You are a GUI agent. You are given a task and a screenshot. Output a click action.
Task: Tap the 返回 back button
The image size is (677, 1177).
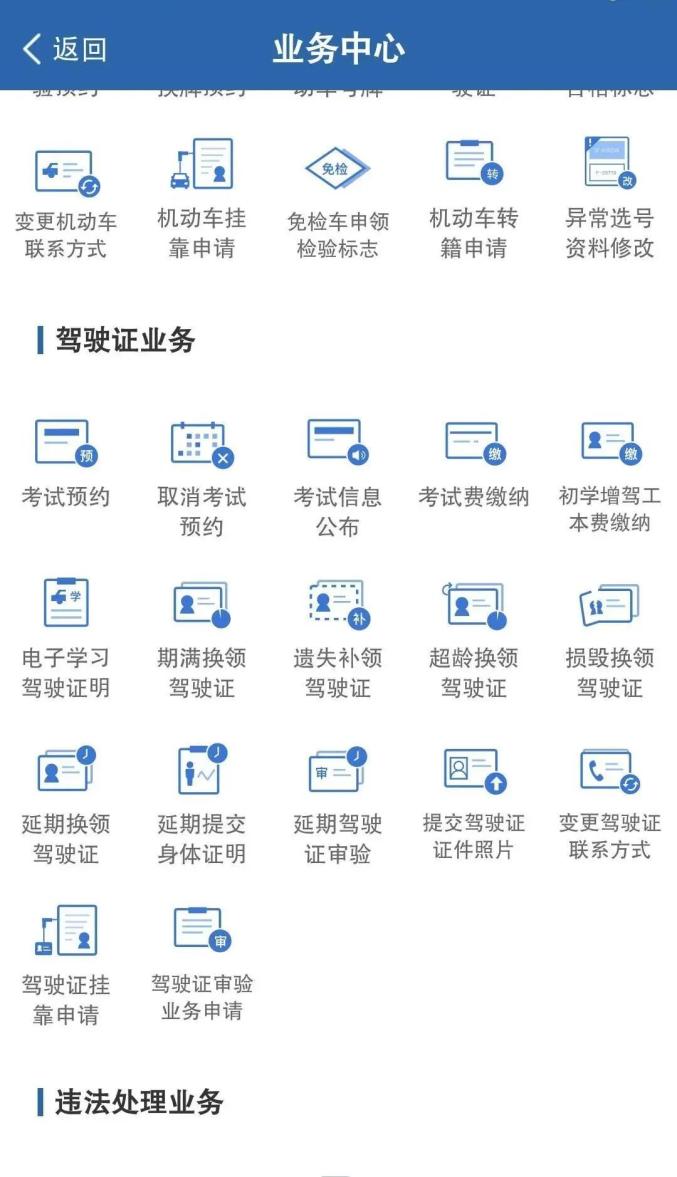coord(65,49)
